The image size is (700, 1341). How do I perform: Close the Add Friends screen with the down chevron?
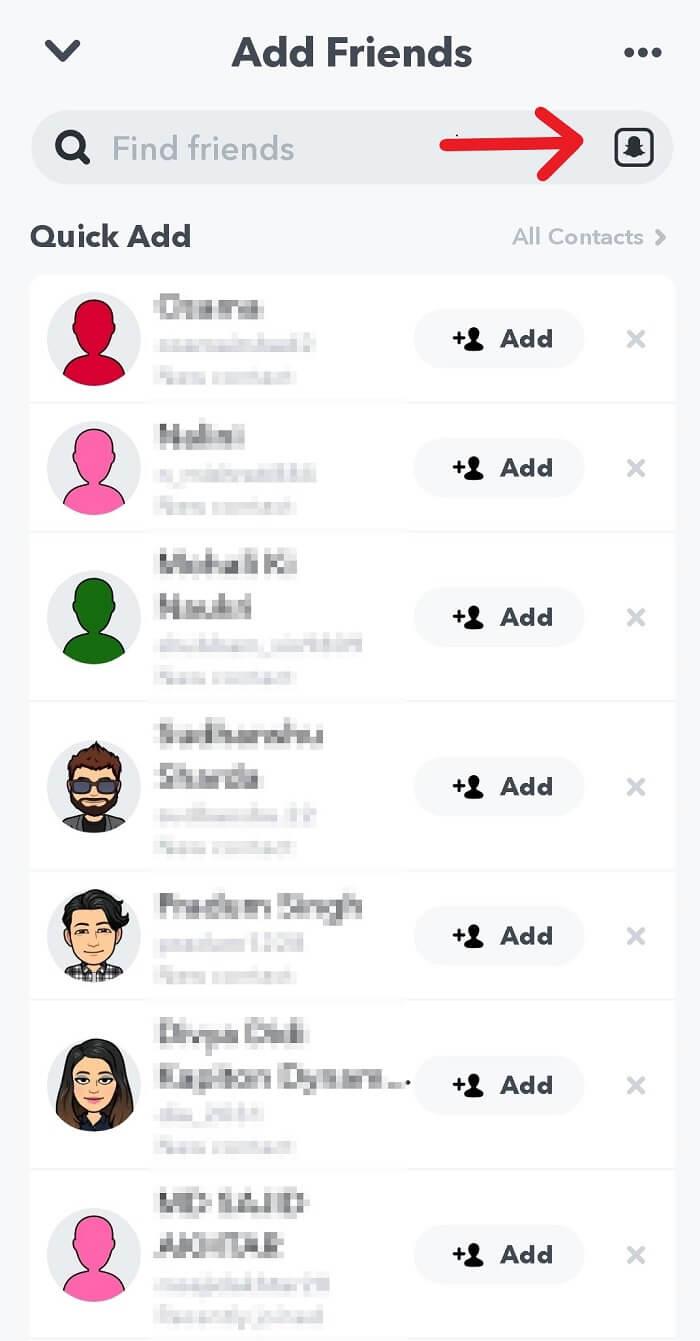63,51
